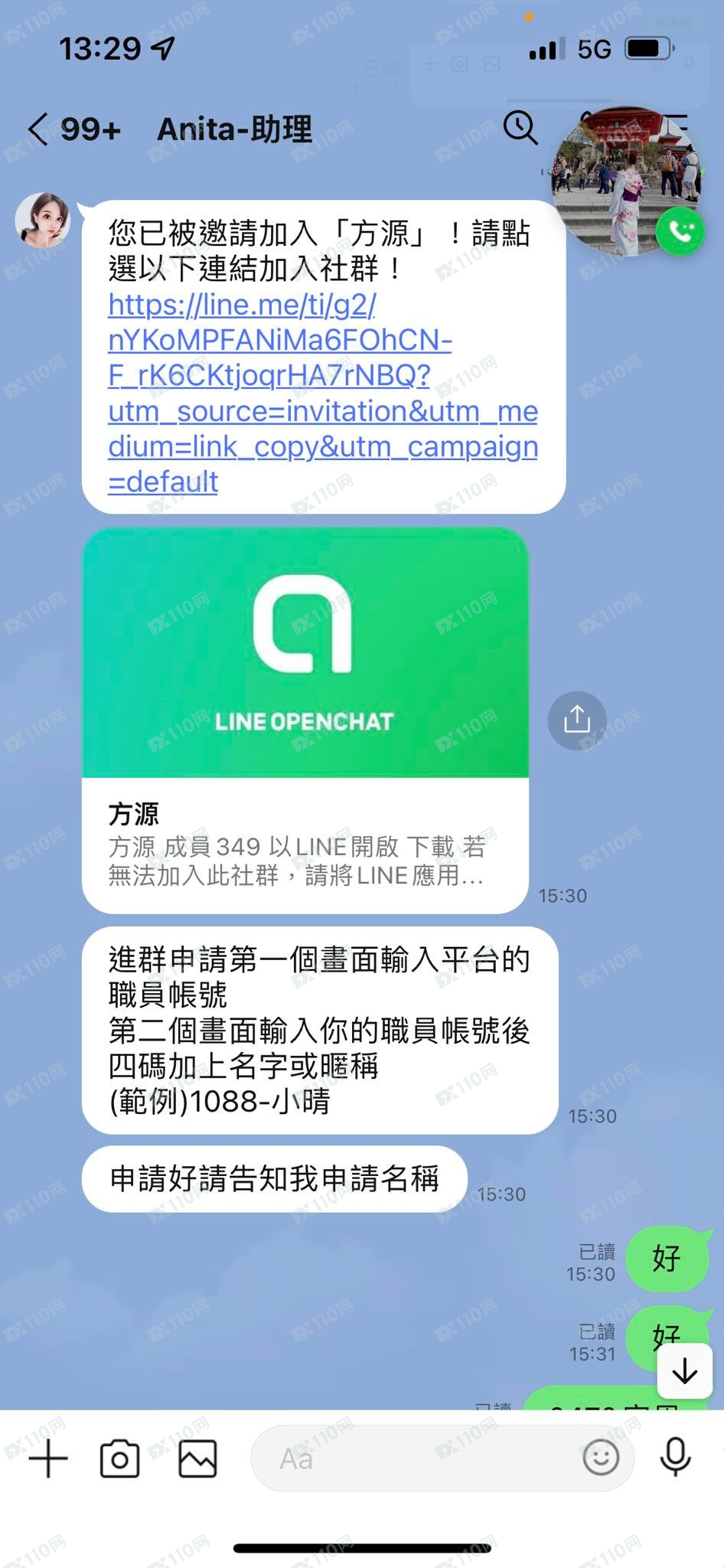This screenshot has height=1568, width=724.
Task: Record a voice message
Action: click(675, 1458)
